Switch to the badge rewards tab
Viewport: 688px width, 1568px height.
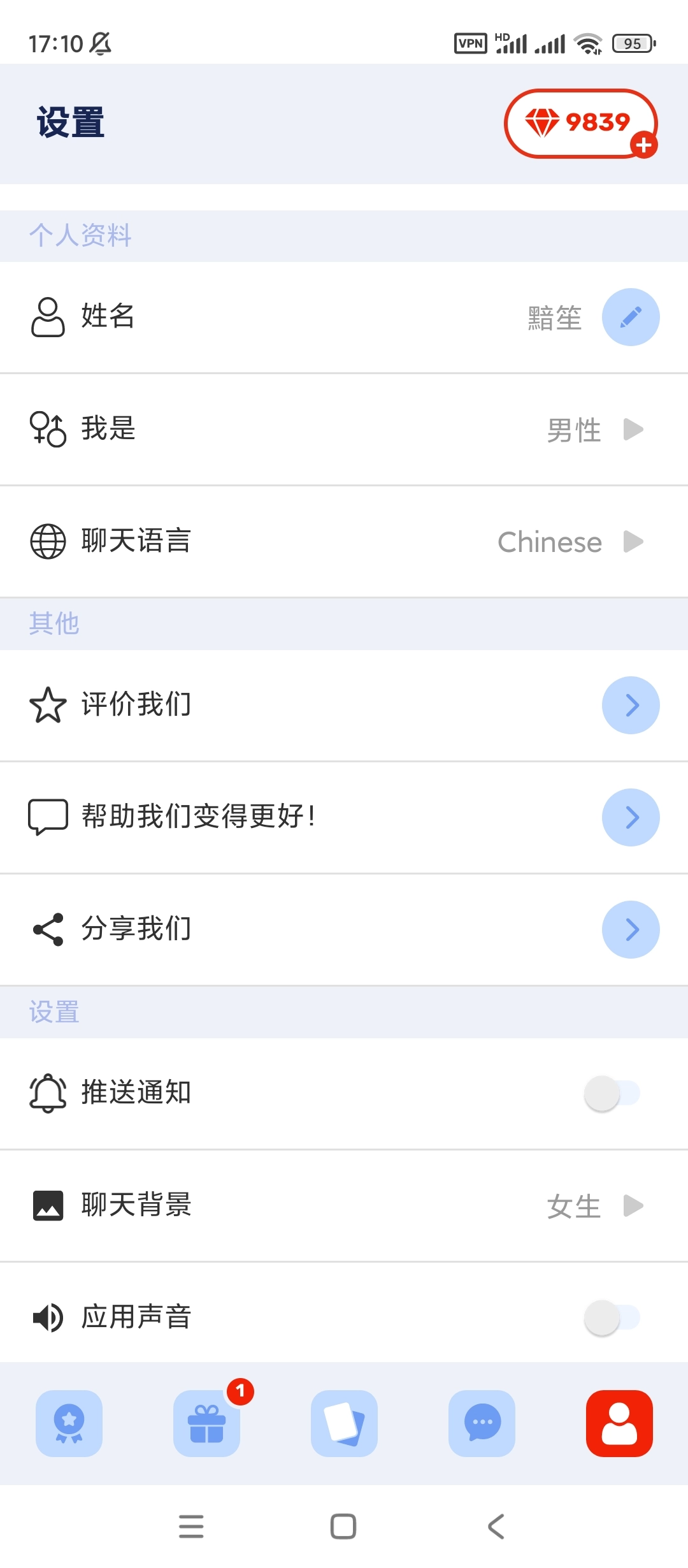(69, 1423)
